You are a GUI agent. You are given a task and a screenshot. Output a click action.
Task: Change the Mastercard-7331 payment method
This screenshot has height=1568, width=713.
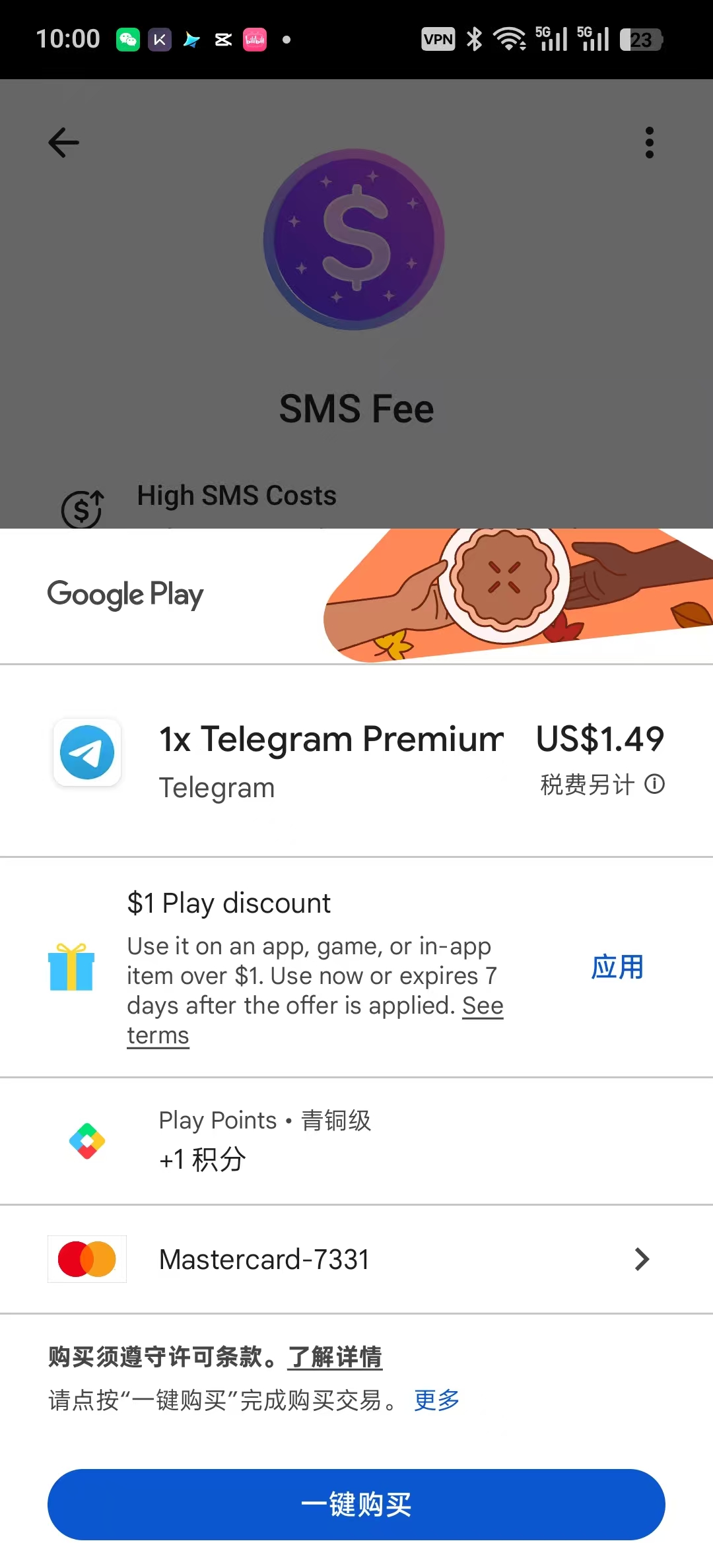(x=356, y=1259)
